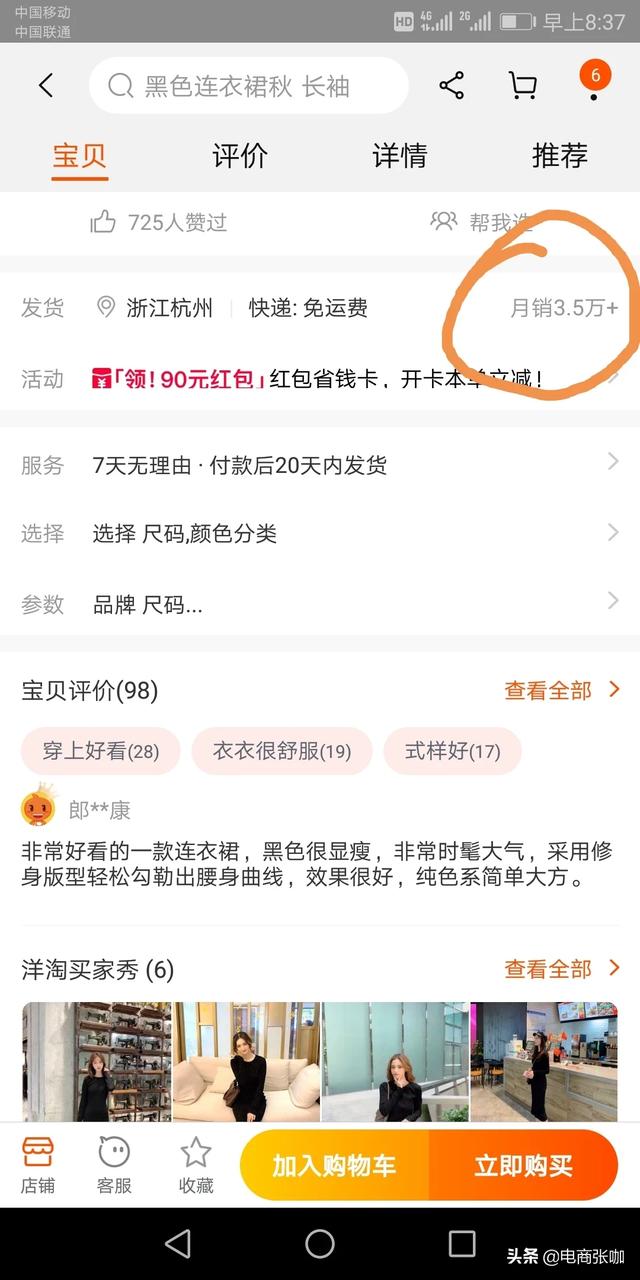Open the 领90元红包 activity row
Viewport: 640px width, 1280px height.
[320, 379]
